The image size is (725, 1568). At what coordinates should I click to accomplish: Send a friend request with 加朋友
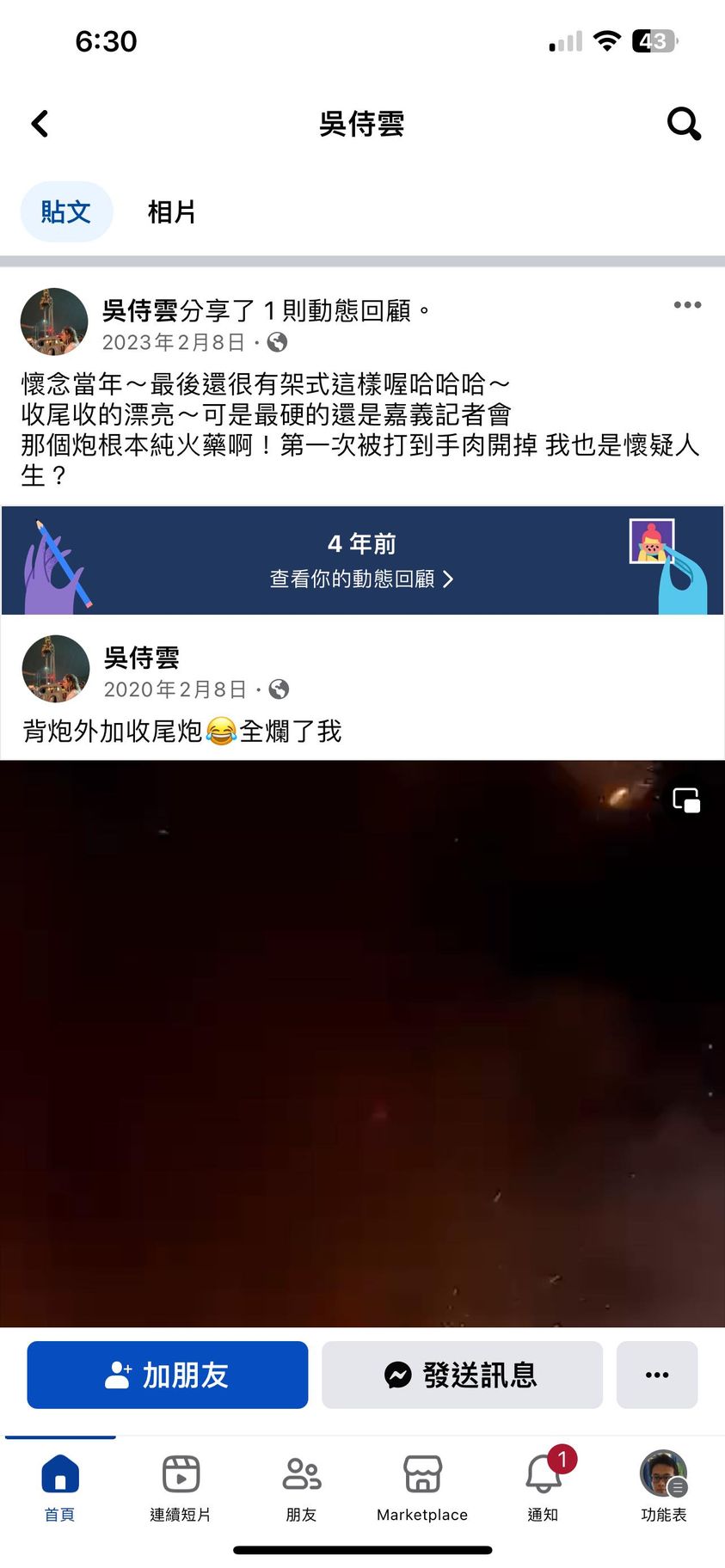pyautogui.click(x=168, y=1375)
